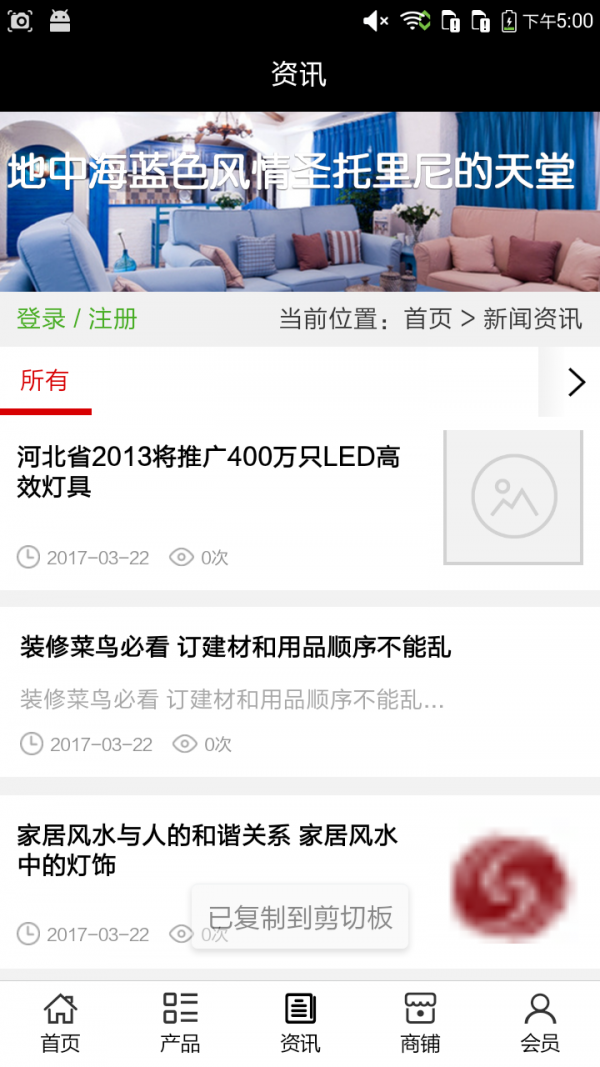Open article 家居风水与人的和谐关系

tap(207, 850)
